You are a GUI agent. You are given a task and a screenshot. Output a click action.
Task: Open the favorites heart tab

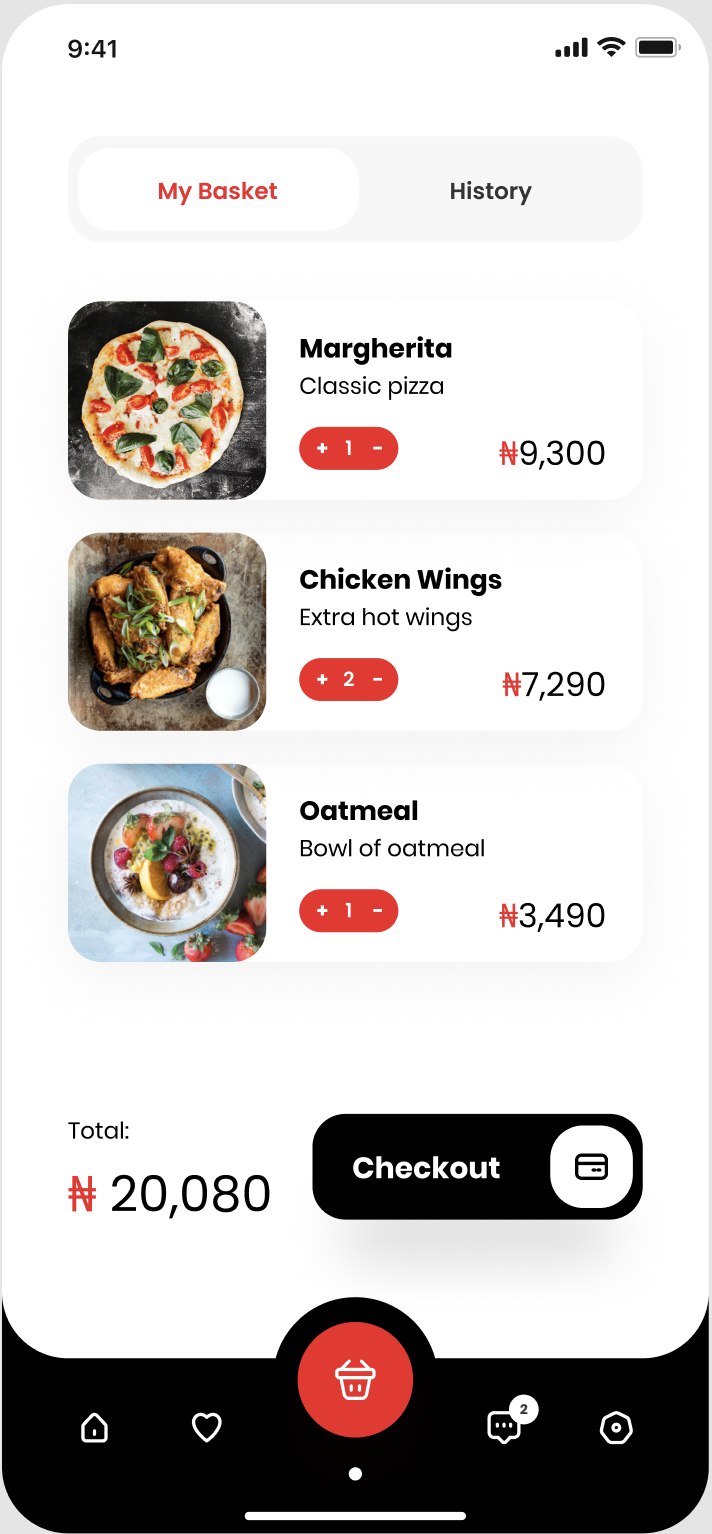coord(207,1428)
